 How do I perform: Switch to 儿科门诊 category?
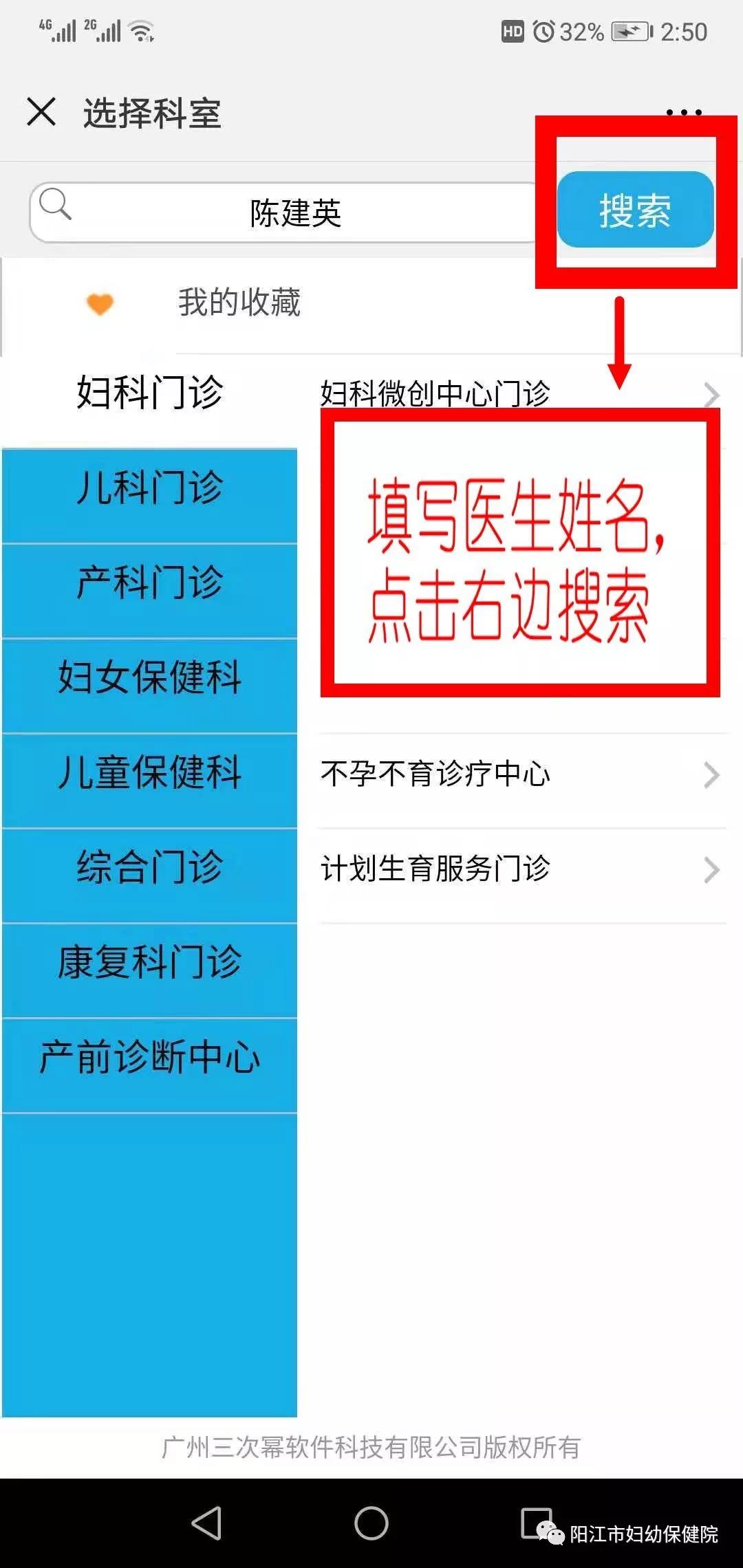coord(149,488)
